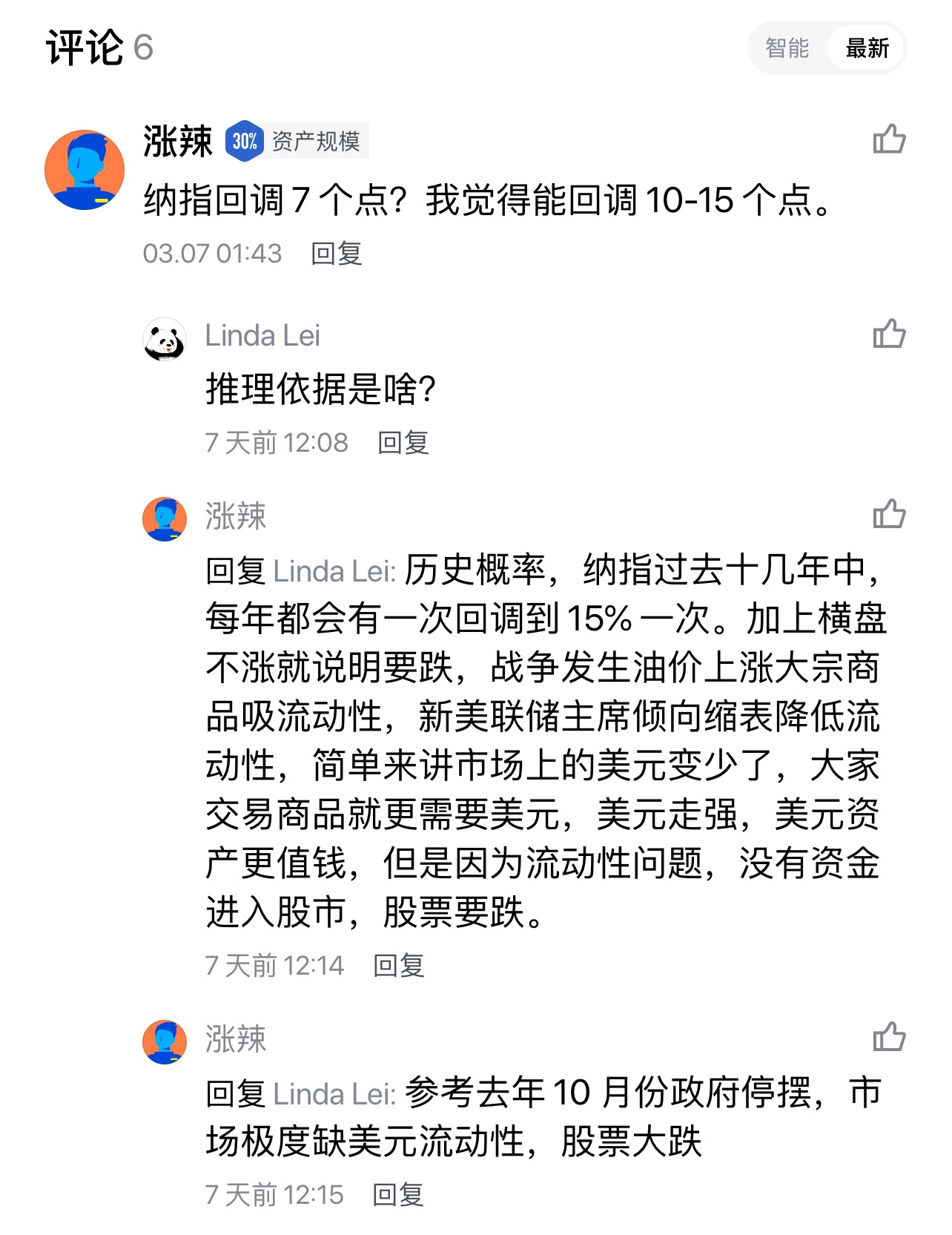Screen dimensions: 952x1235
Task: Open Linda Lei's profile from her name
Action: (x=262, y=335)
